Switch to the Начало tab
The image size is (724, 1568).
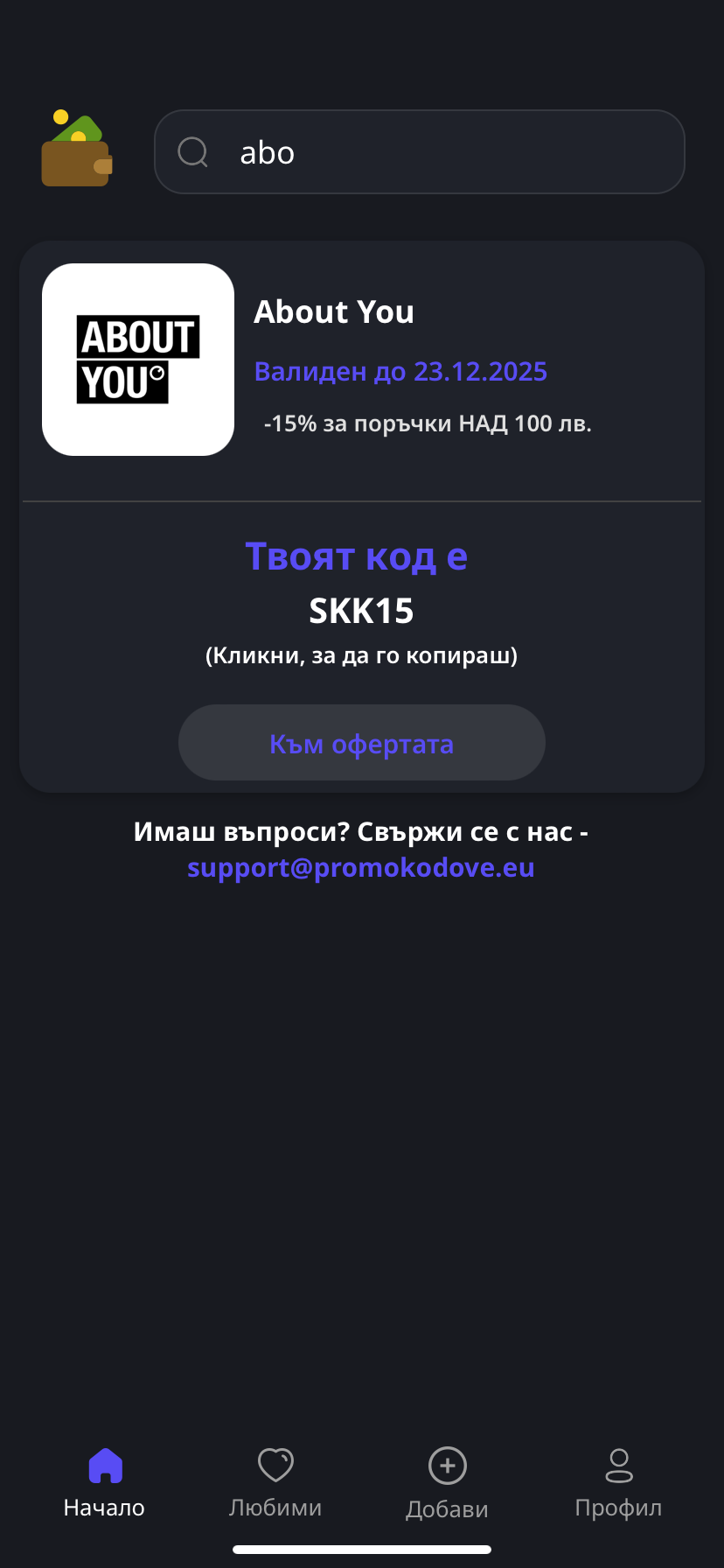(x=104, y=1483)
